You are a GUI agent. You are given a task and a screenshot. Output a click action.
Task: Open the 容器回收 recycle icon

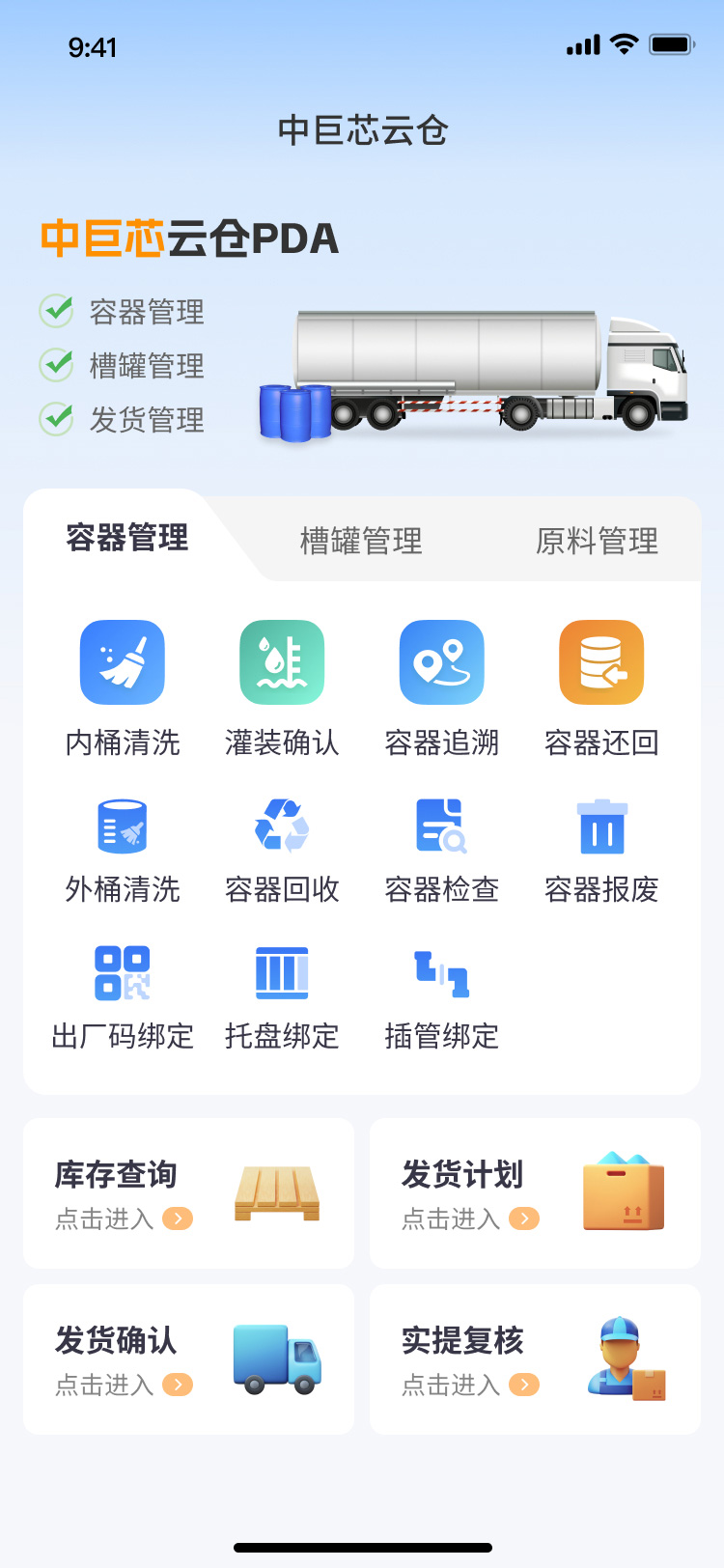click(281, 826)
